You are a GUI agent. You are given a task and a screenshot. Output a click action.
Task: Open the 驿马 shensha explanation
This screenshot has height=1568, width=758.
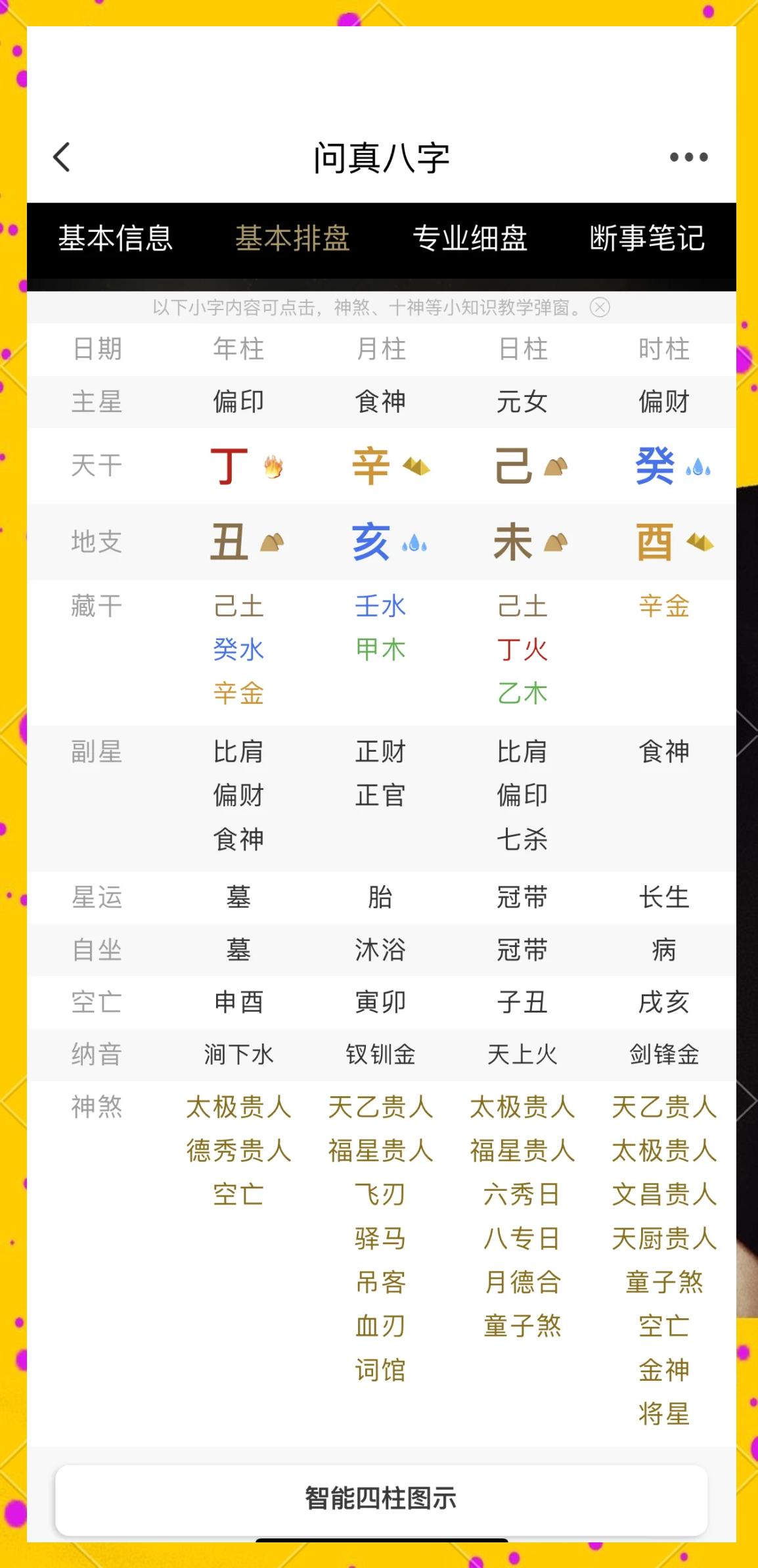click(x=380, y=1239)
